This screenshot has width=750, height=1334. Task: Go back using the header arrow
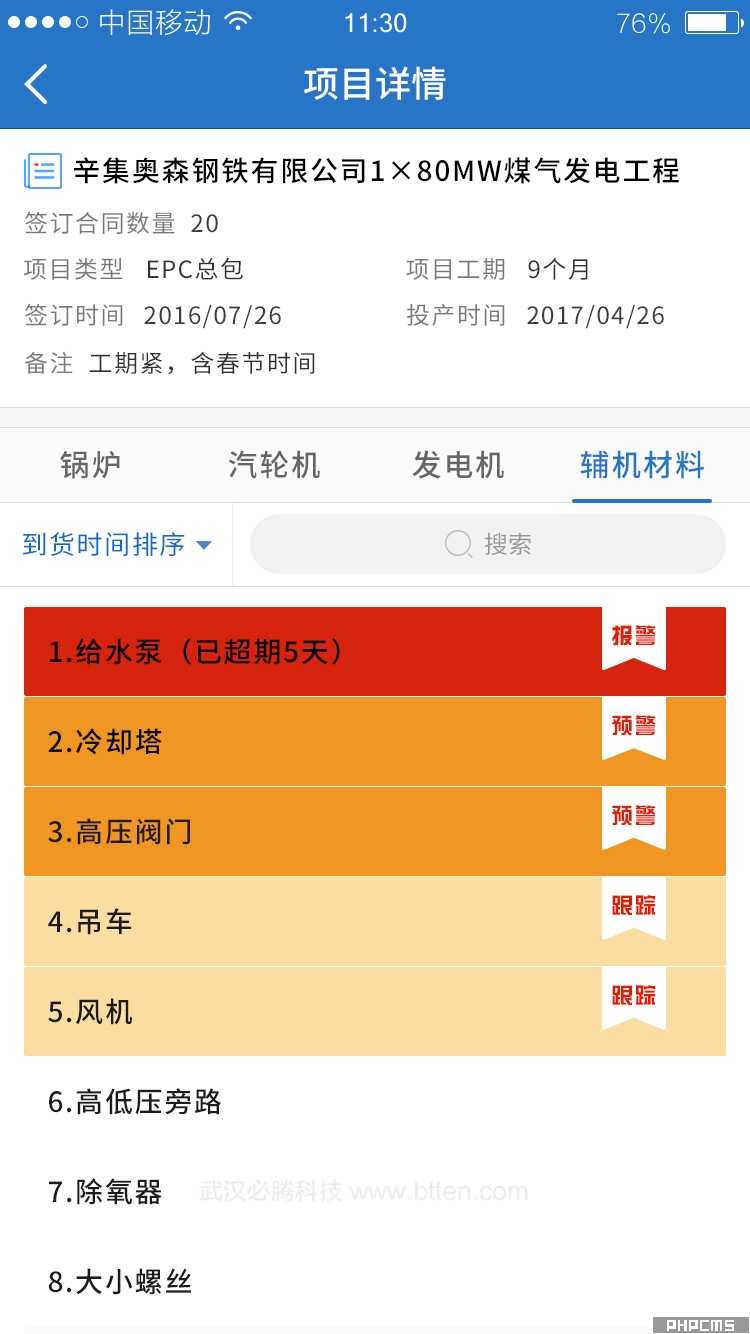click(x=37, y=84)
